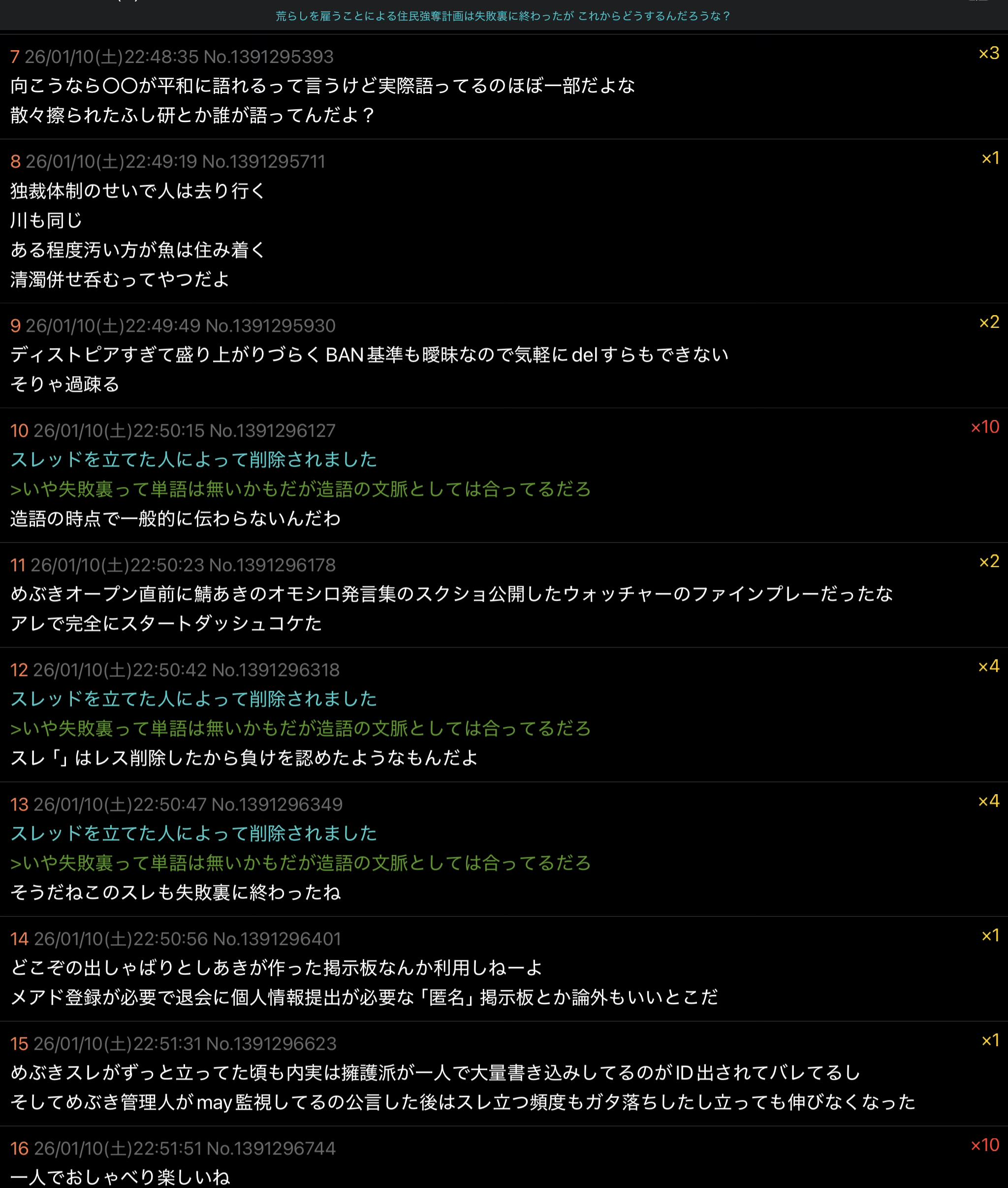This screenshot has height=1188, width=1008.
Task: Tap the ×1 agree count on post 15
Action: click(990, 1040)
